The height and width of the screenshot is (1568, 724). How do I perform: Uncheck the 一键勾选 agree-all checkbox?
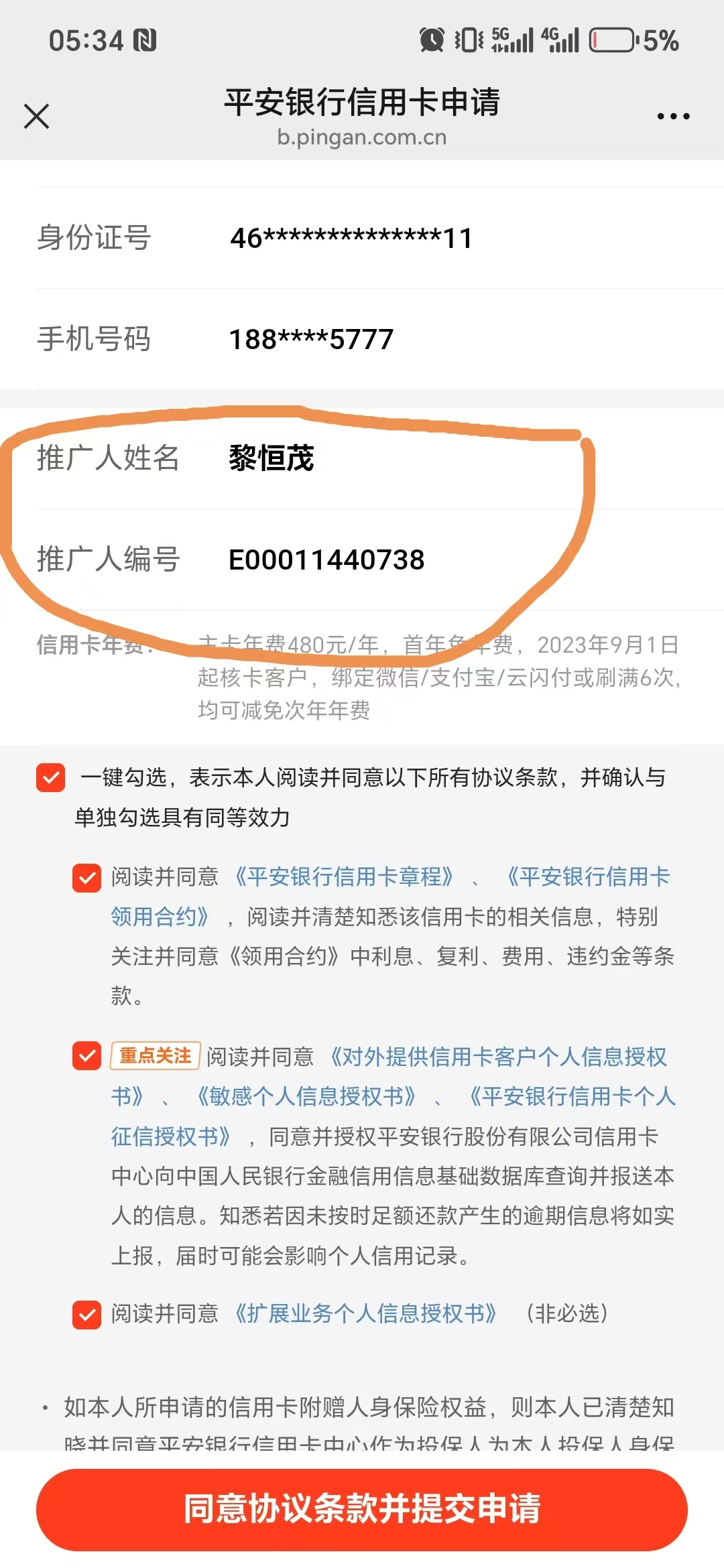[x=51, y=778]
